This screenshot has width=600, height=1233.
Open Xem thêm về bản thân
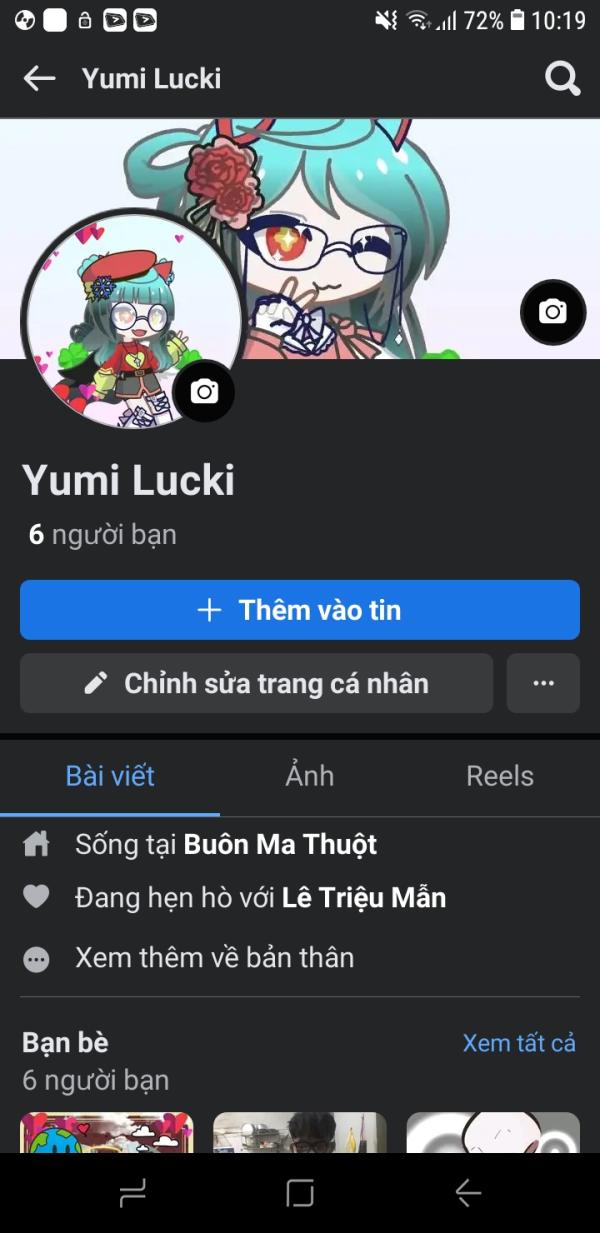[x=214, y=958]
